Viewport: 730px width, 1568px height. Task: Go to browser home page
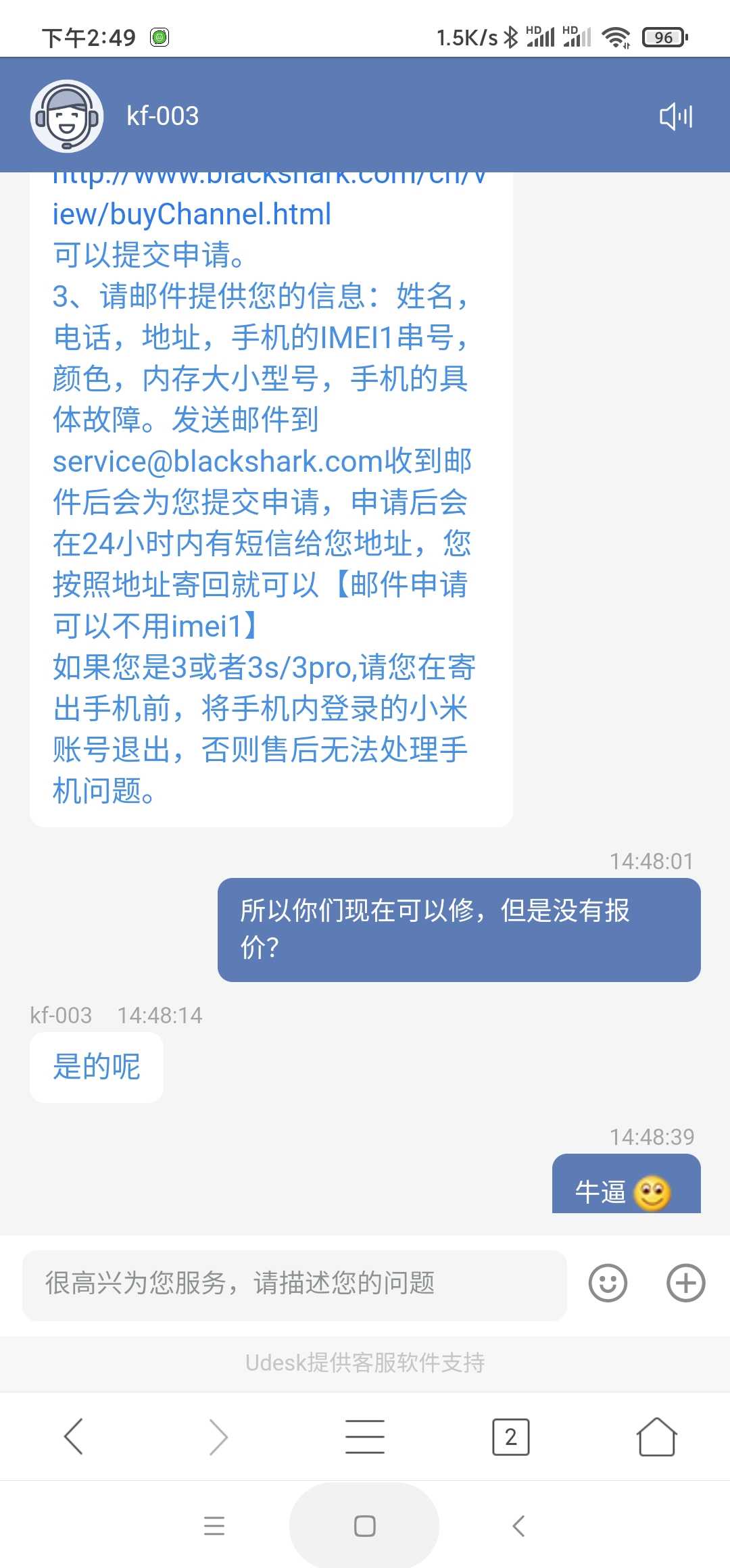(x=657, y=1436)
